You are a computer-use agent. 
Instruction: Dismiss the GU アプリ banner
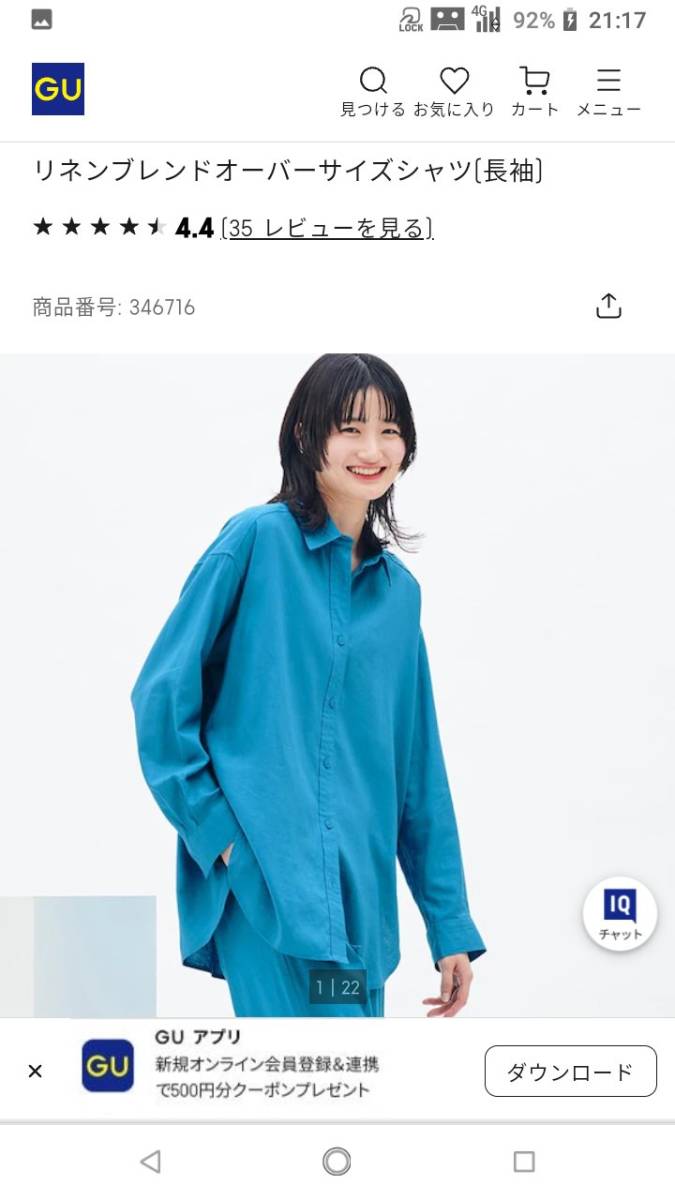pyautogui.click(x=35, y=1071)
